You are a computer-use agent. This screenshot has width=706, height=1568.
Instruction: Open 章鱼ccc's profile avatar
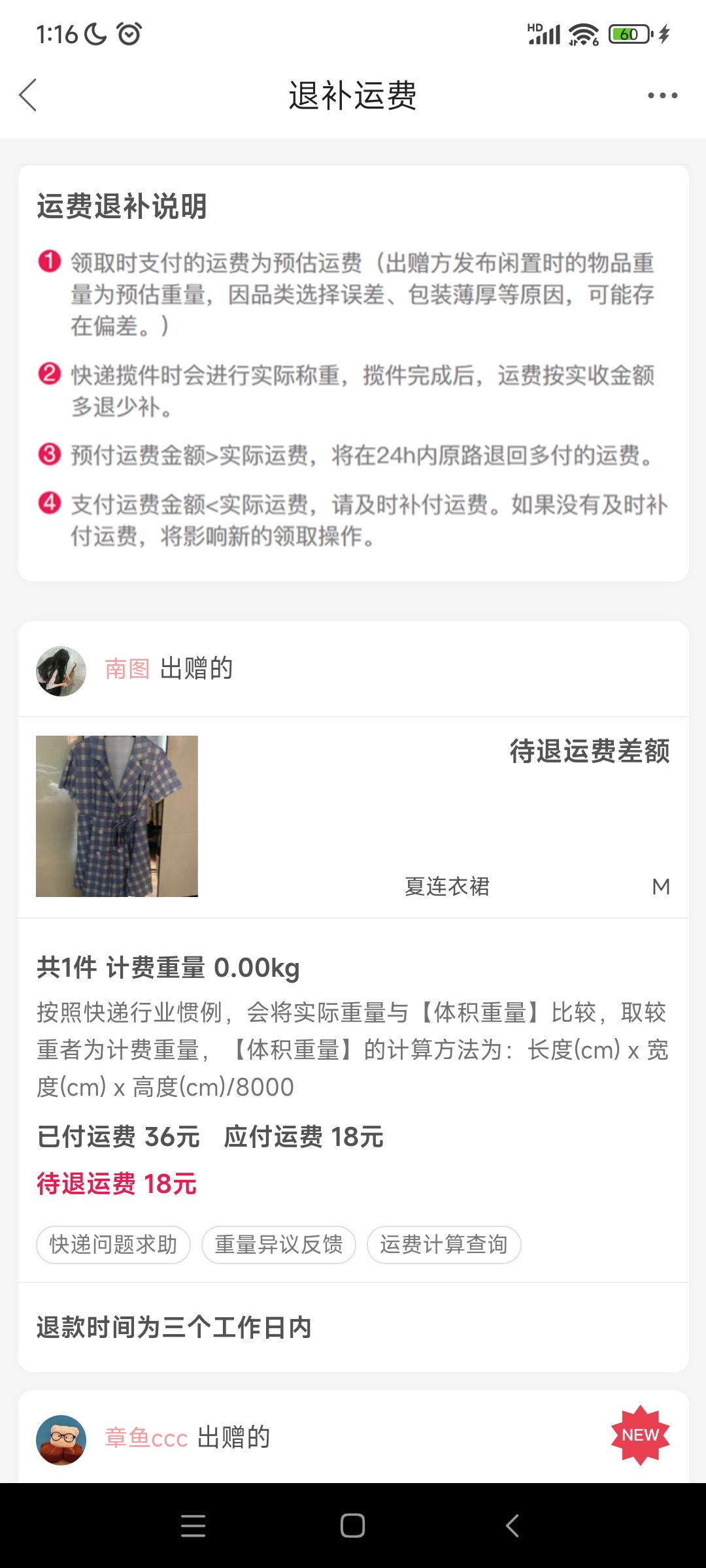tap(61, 1440)
